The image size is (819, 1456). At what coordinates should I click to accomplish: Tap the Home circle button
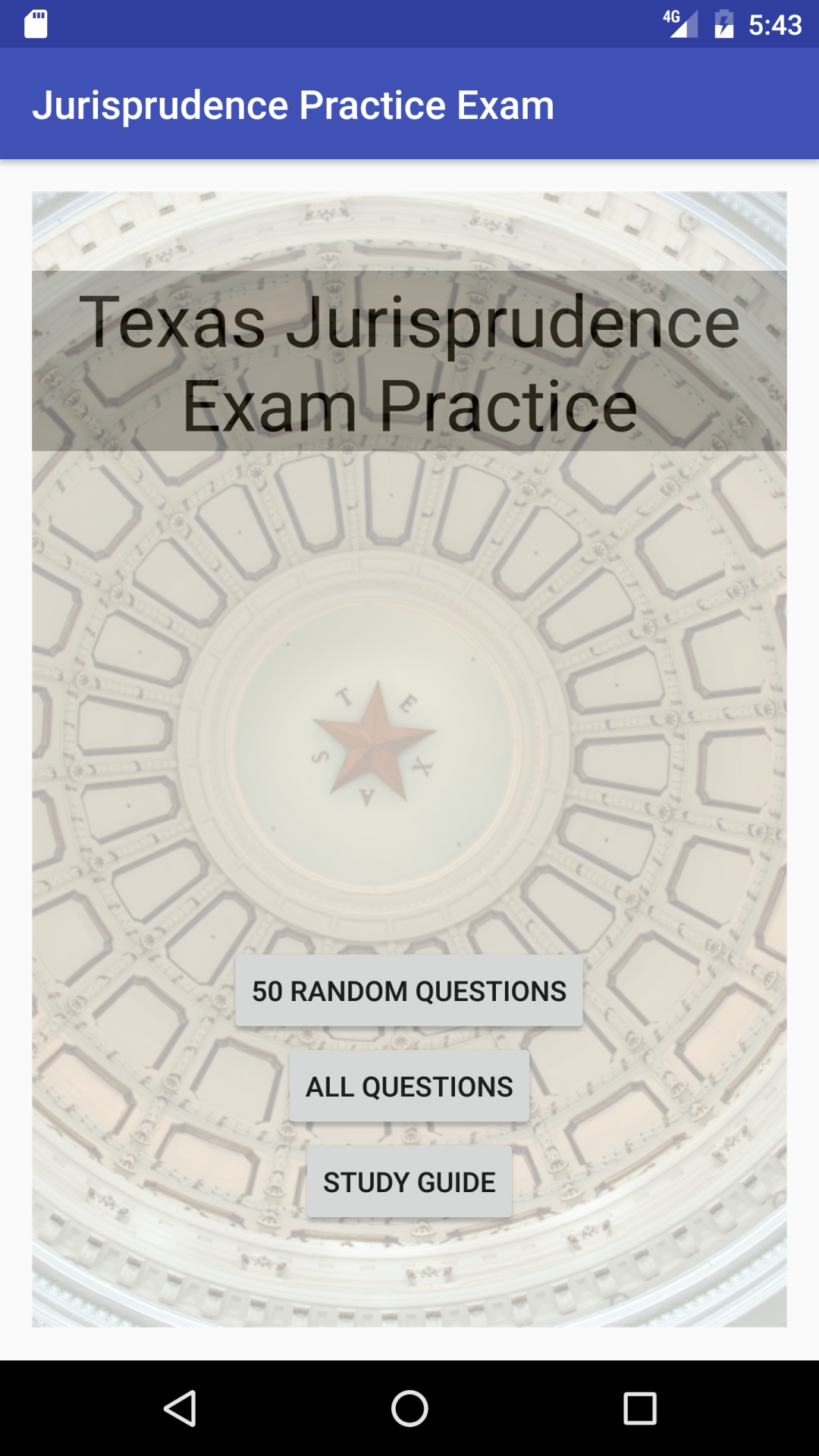click(x=409, y=1407)
